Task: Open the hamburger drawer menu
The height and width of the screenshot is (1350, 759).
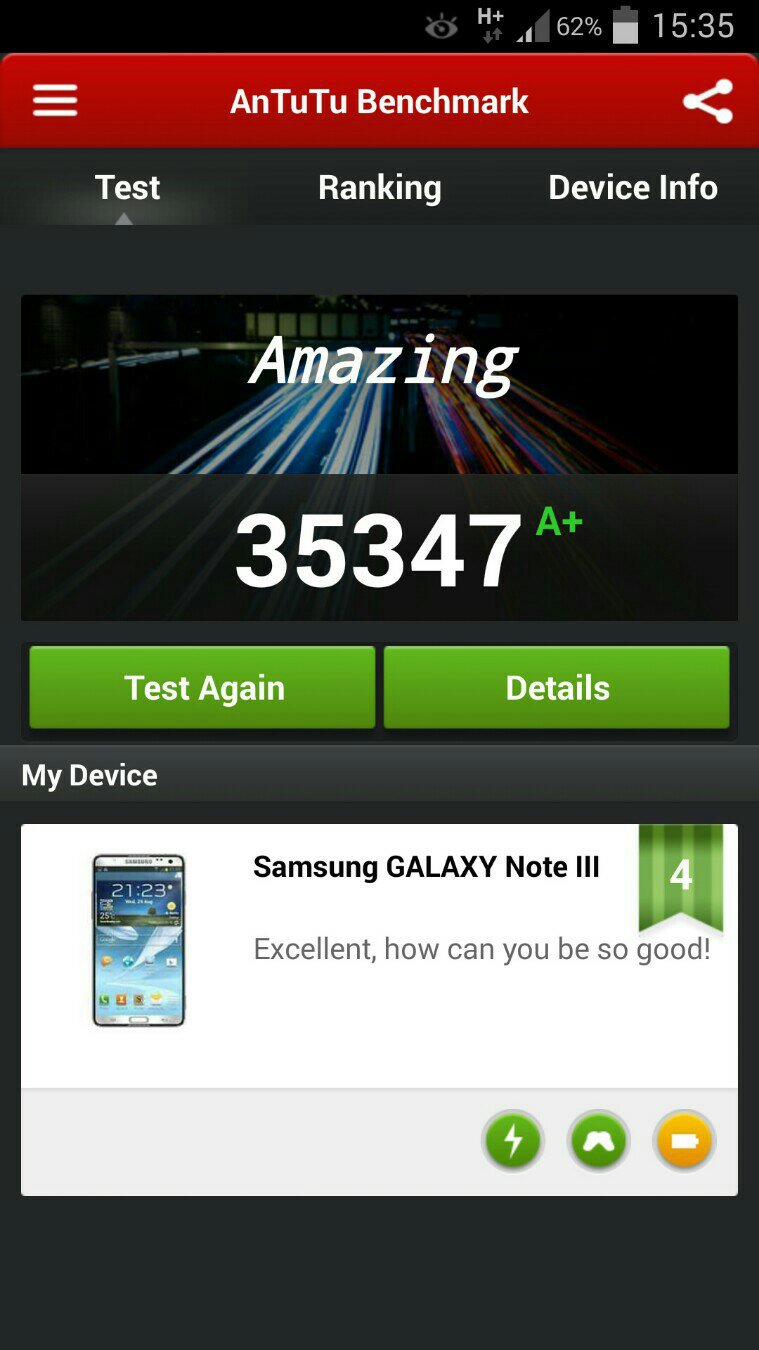Action: pos(55,101)
